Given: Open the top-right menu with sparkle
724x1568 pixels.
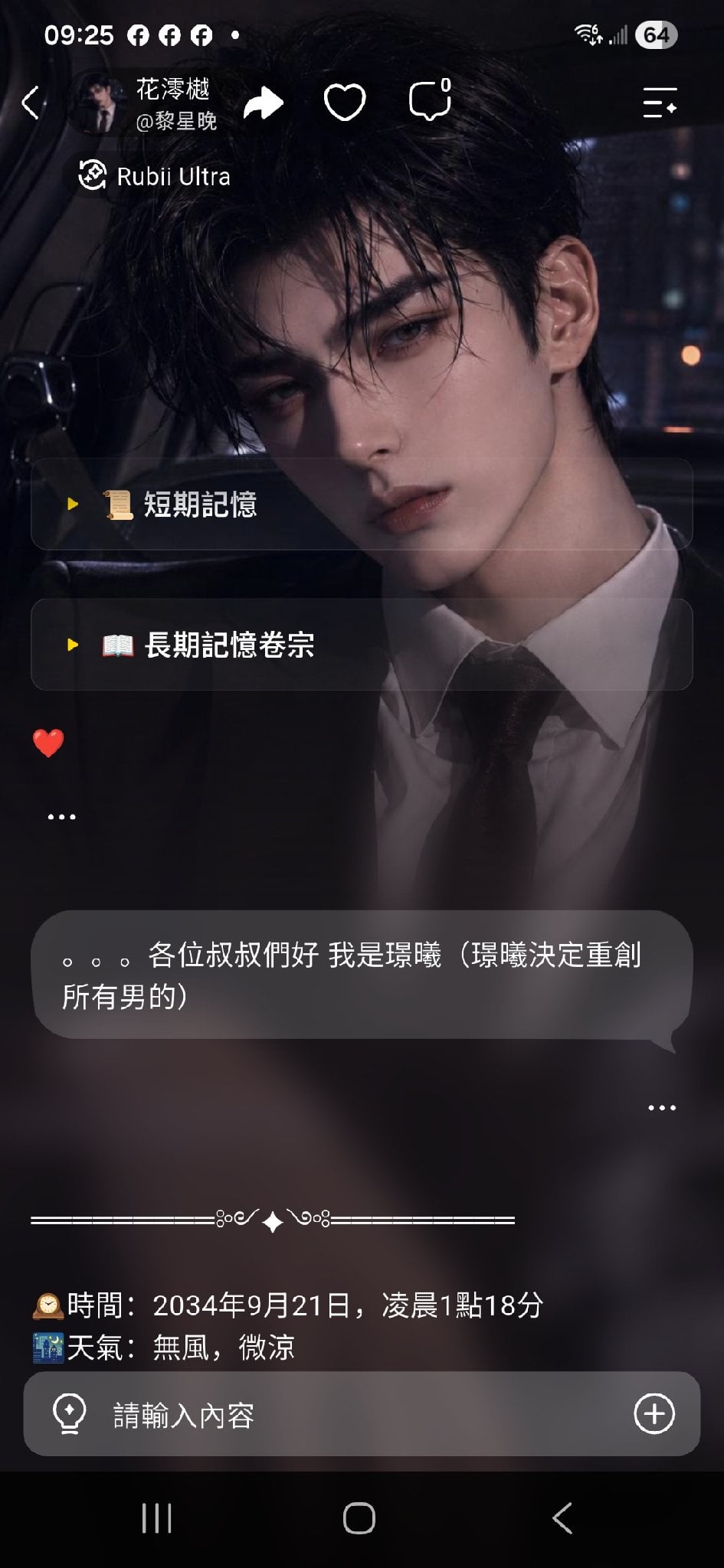Looking at the screenshot, I should point(660,103).
